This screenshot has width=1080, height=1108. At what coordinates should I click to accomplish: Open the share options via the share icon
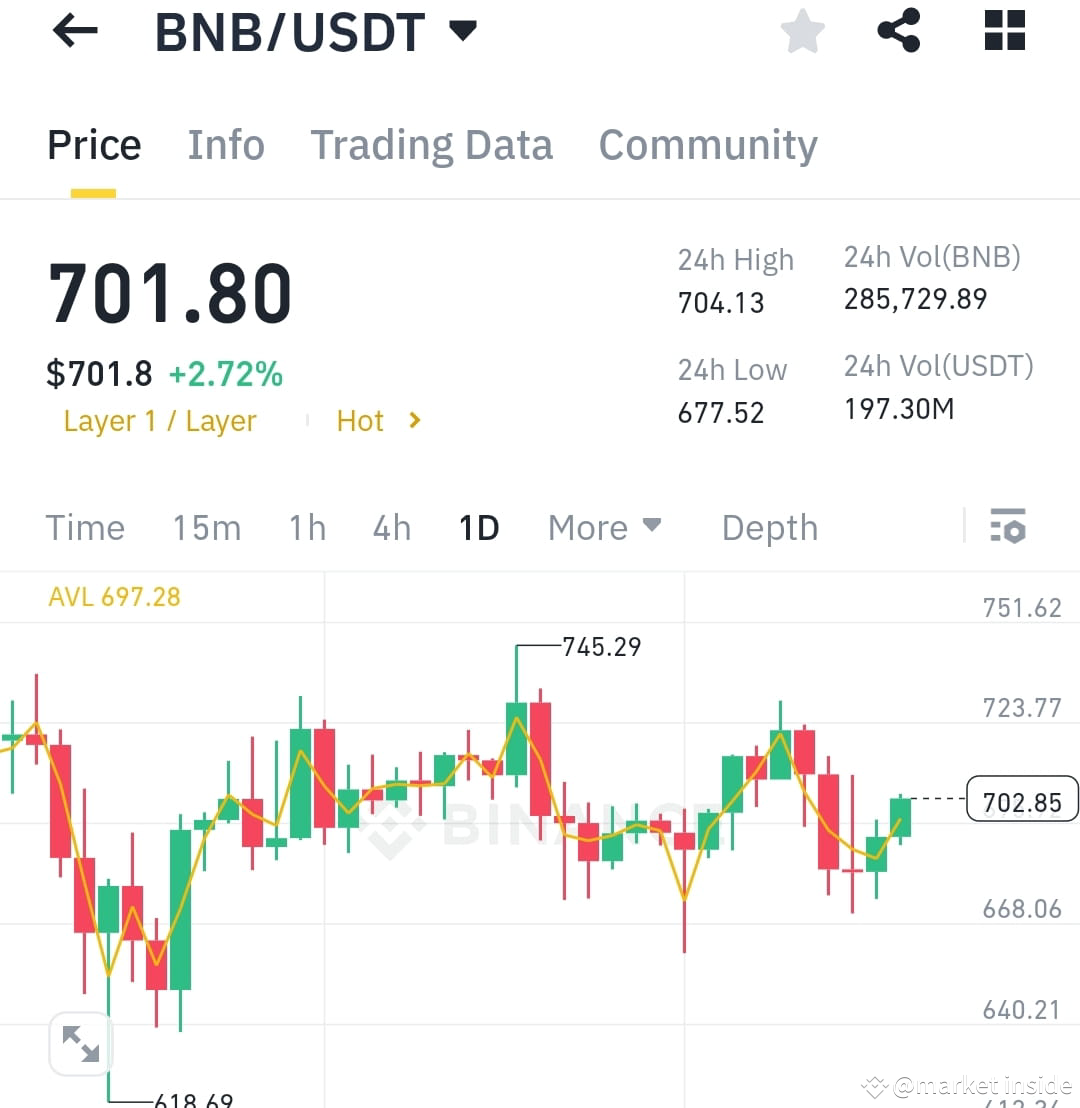(x=898, y=31)
